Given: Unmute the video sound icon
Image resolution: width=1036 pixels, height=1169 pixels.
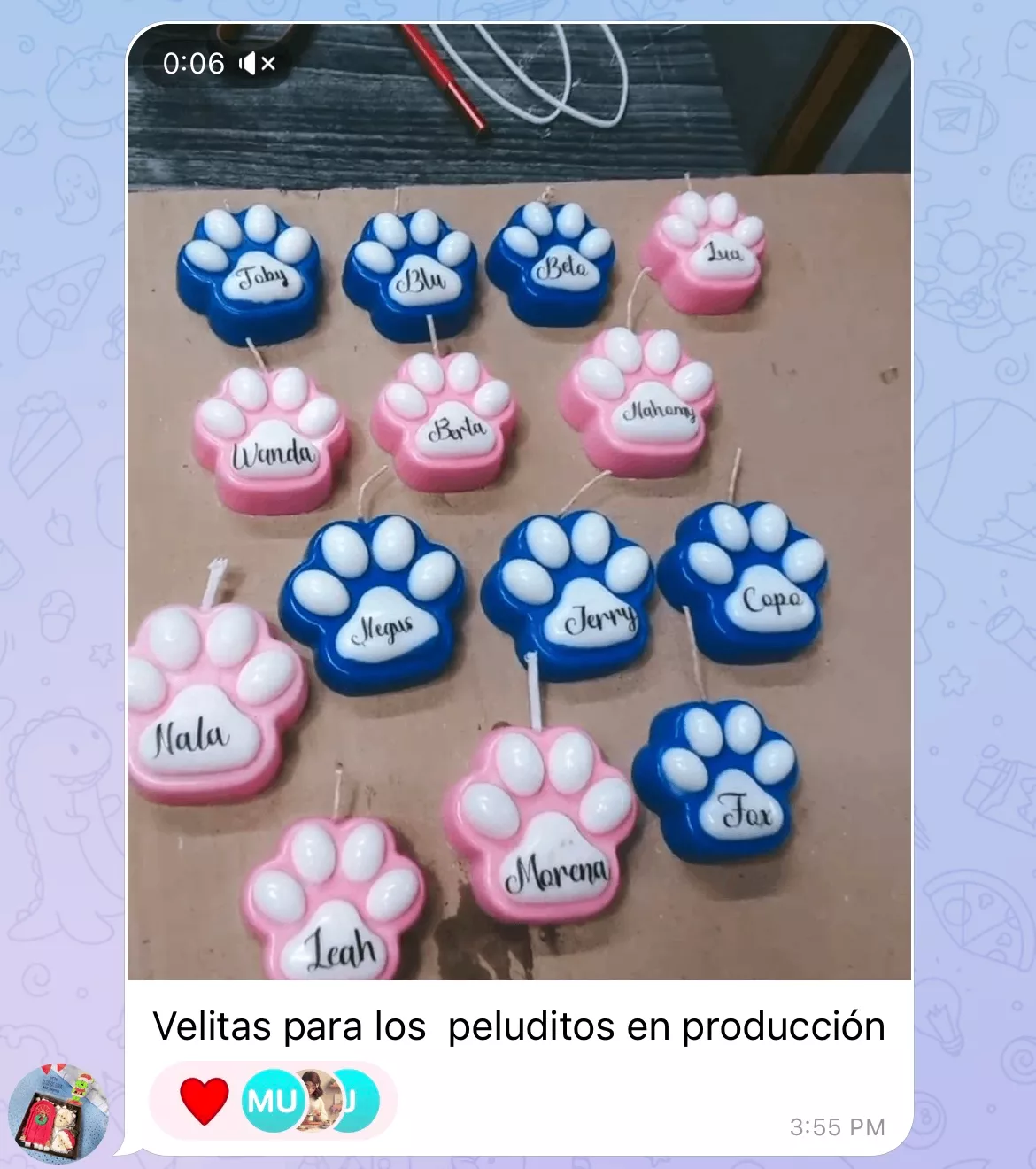Looking at the screenshot, I should [257, 64].
